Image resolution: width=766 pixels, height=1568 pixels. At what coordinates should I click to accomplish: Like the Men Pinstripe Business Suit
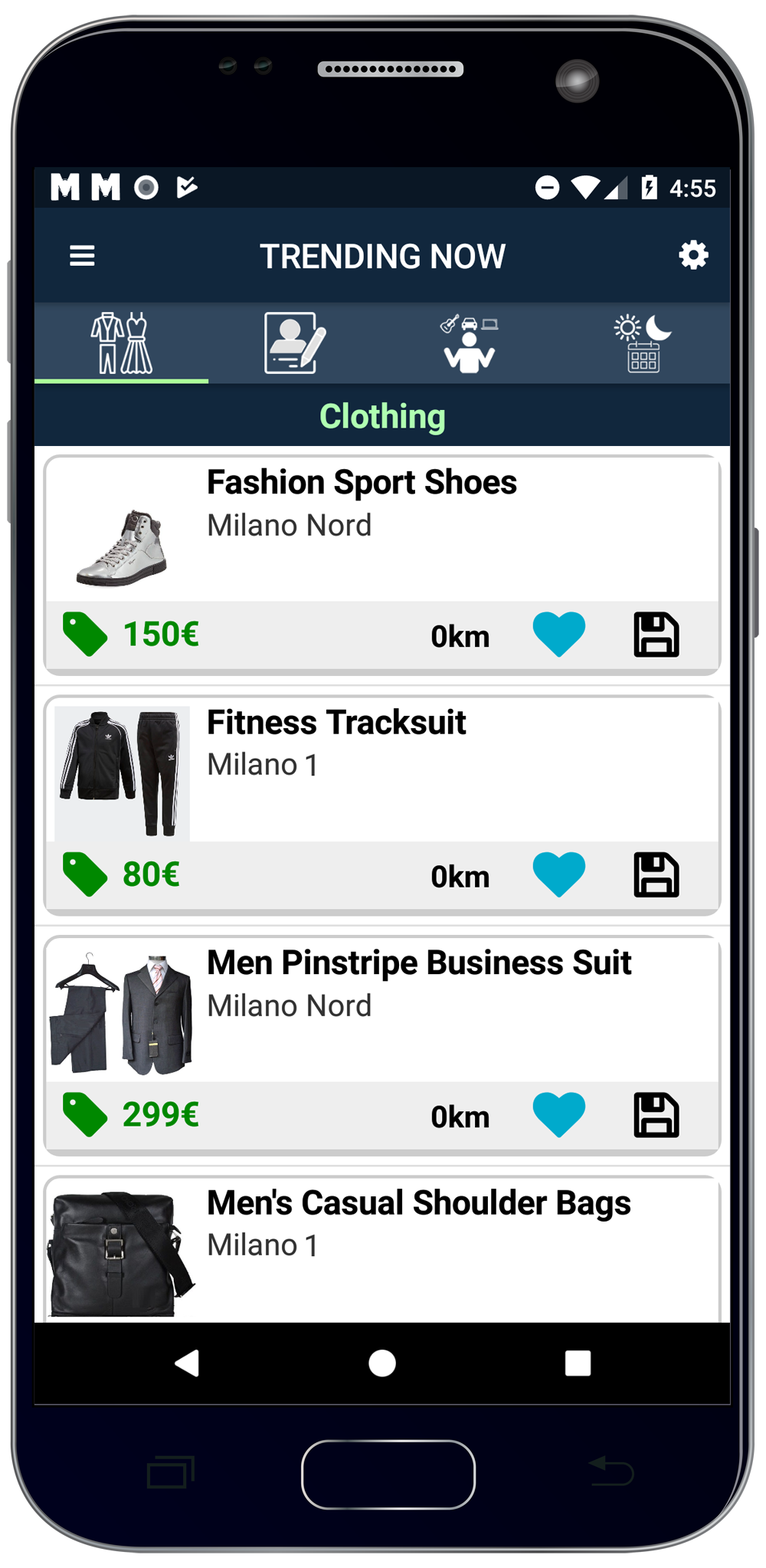click(x=559, y=1115)
